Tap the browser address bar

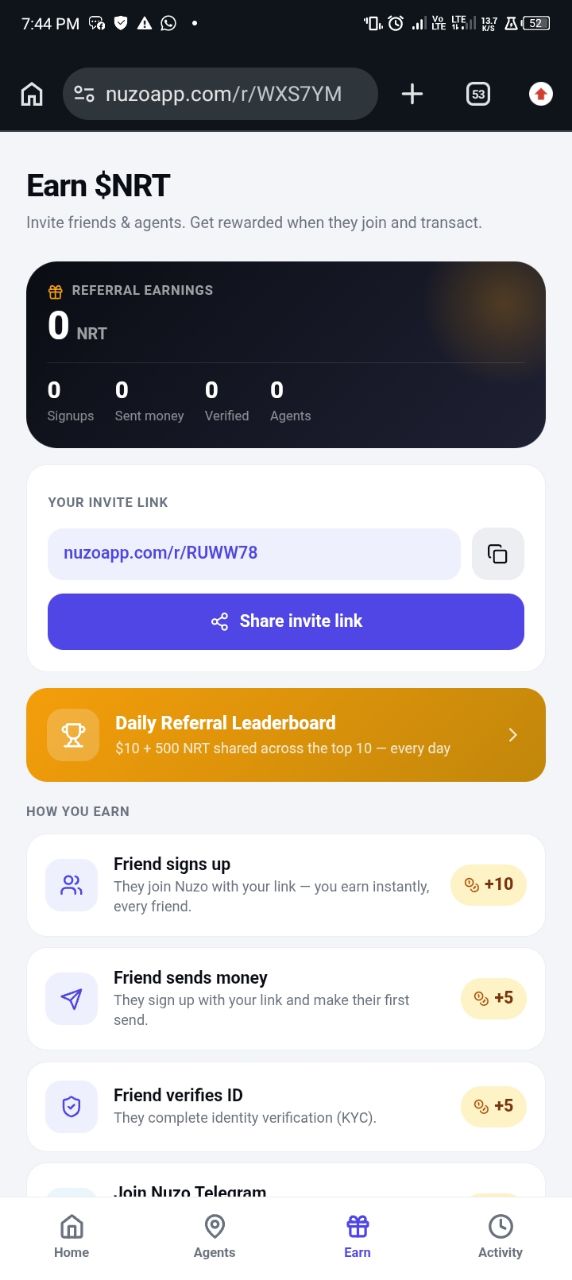[221, 94]
